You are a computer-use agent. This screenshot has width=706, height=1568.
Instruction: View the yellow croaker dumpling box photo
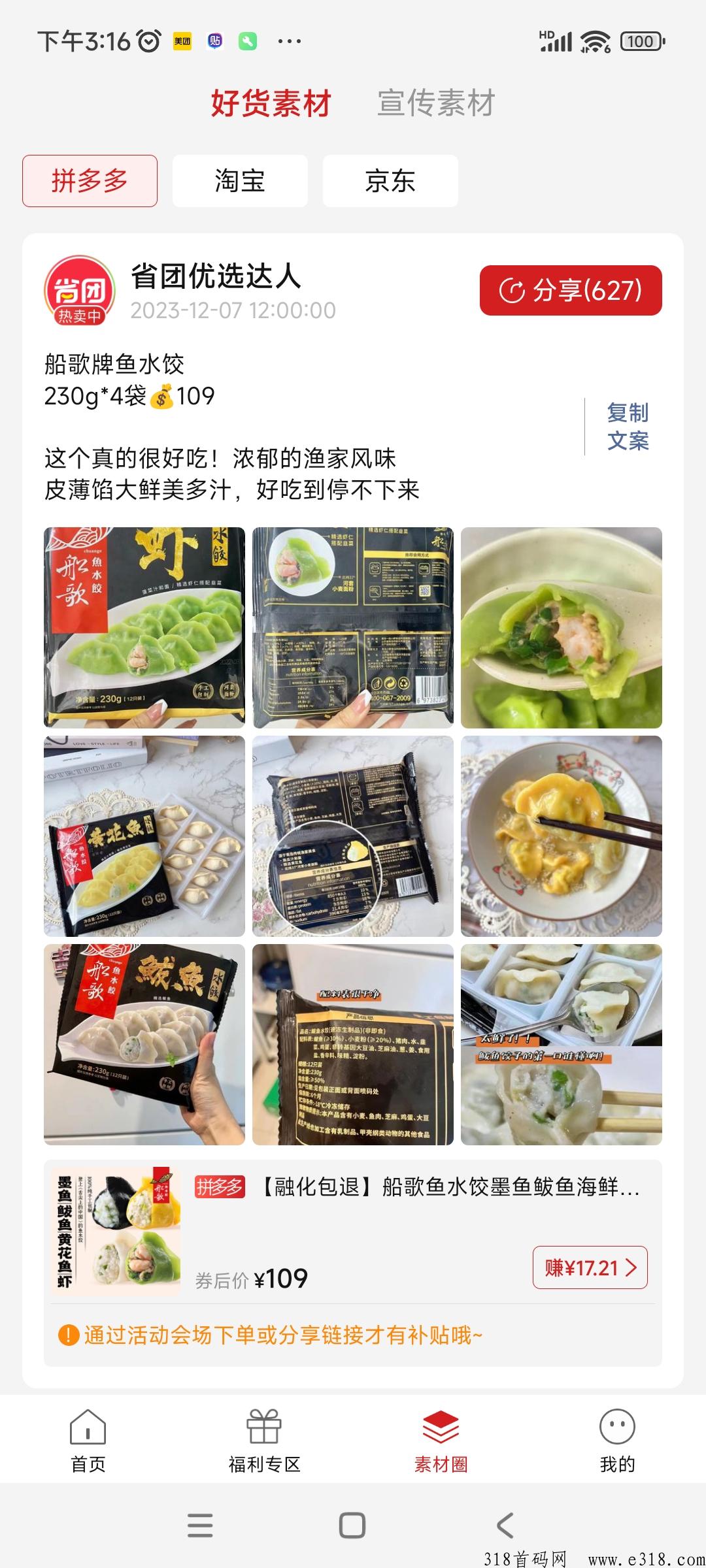pos(144,836)
